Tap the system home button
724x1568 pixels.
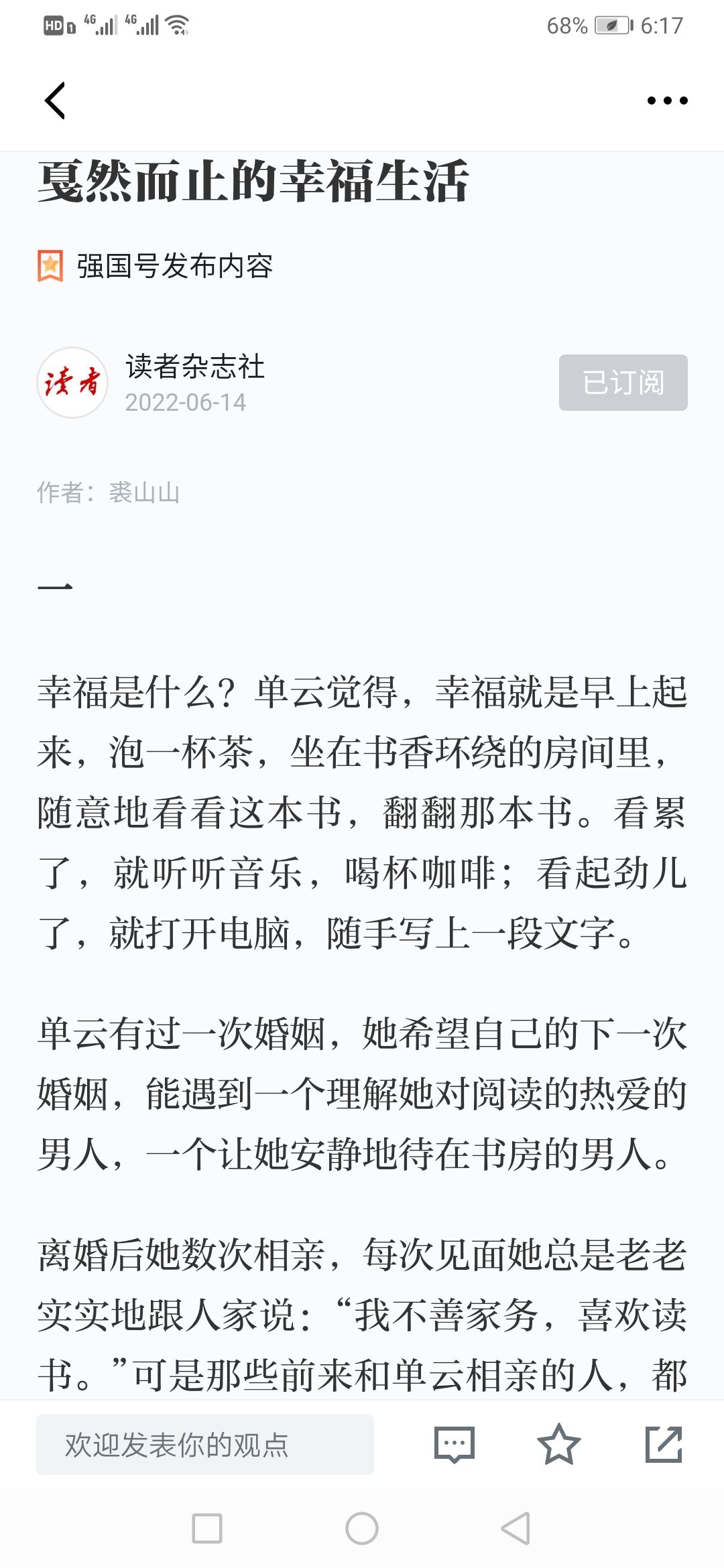[x=362, y=1528]
